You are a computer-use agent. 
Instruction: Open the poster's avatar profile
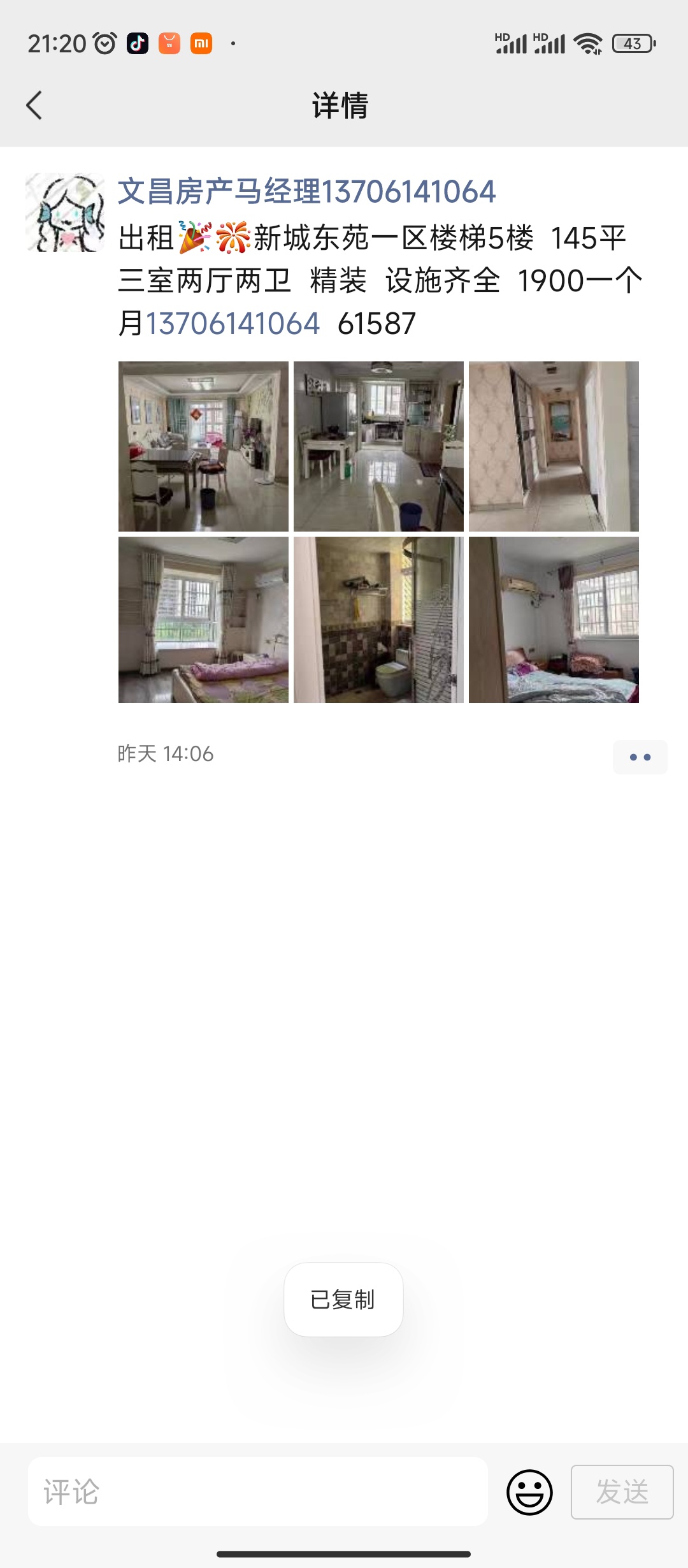(65, 212)
